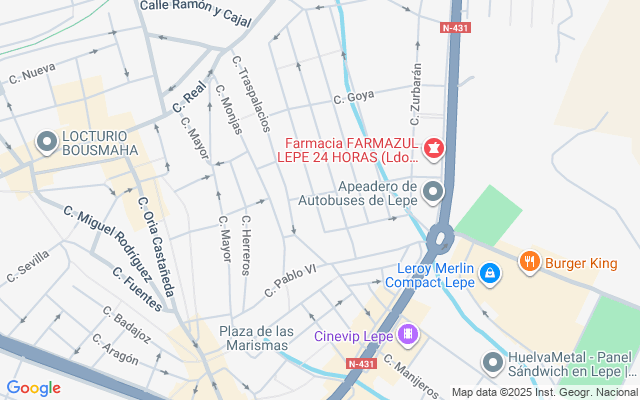This screenshot has height=400, width=640.
Task: Select the Burger King map marker
Action: (x=530, y=263)
